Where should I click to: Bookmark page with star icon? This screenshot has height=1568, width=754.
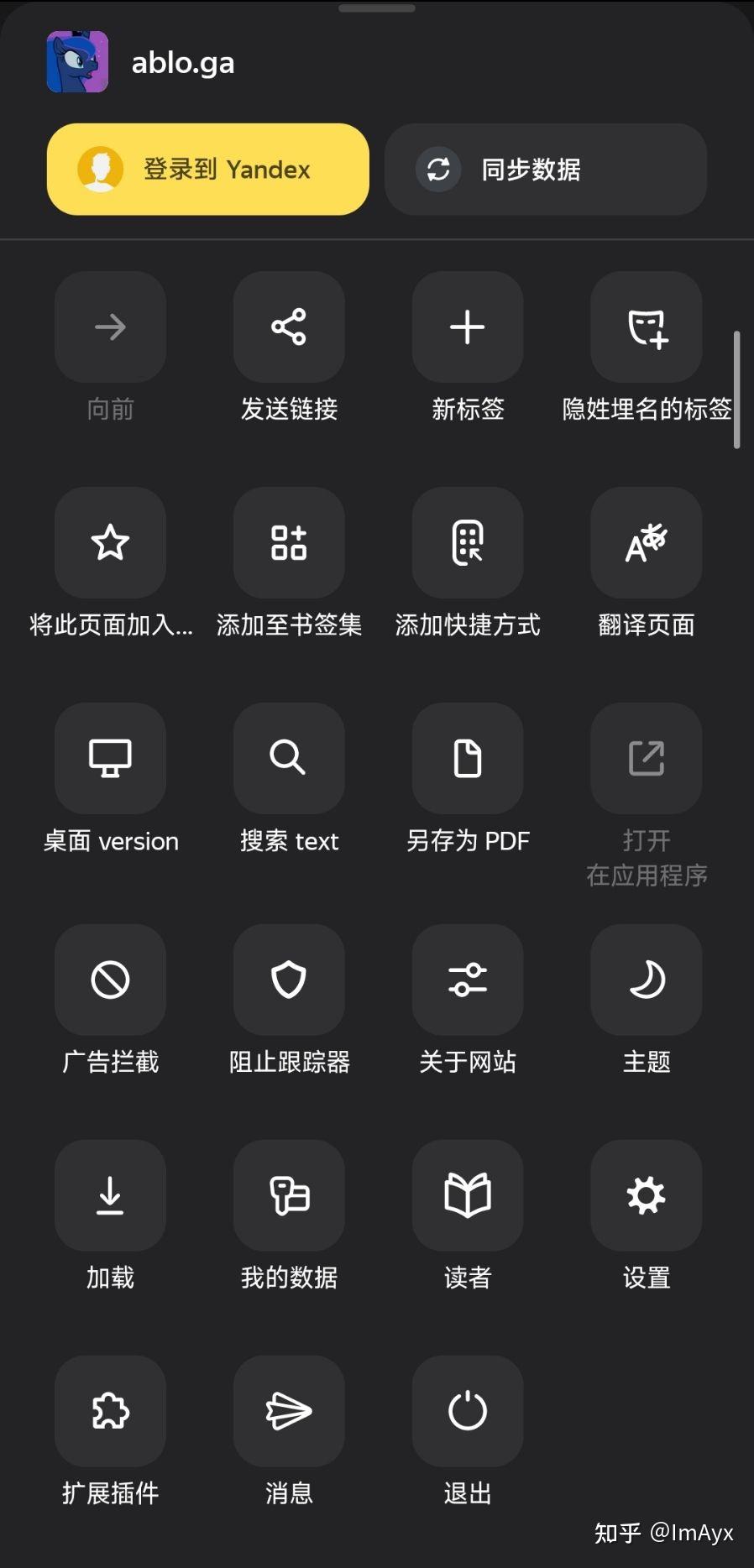(x=110, y=543)
